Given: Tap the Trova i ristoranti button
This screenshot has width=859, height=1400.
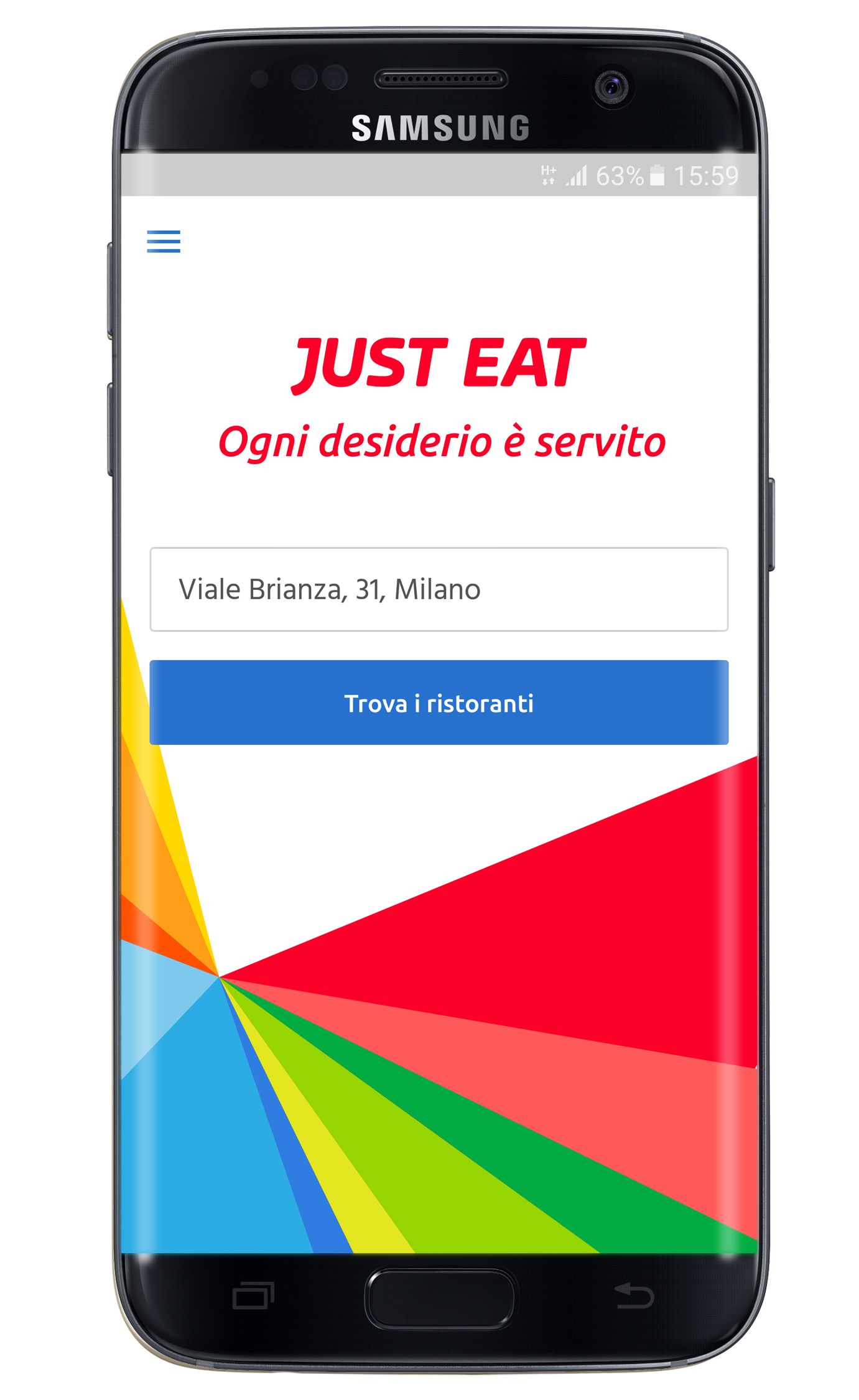Looking at the screenshot, I should tap(439, 702).
